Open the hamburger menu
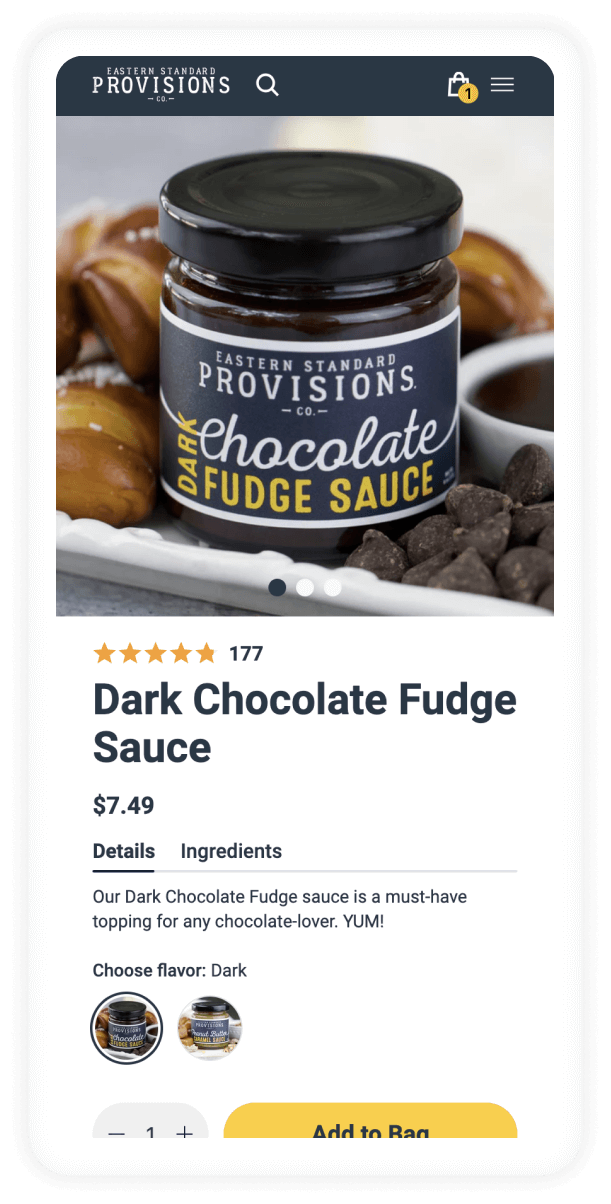611x1204 pixels. point(502,85)
